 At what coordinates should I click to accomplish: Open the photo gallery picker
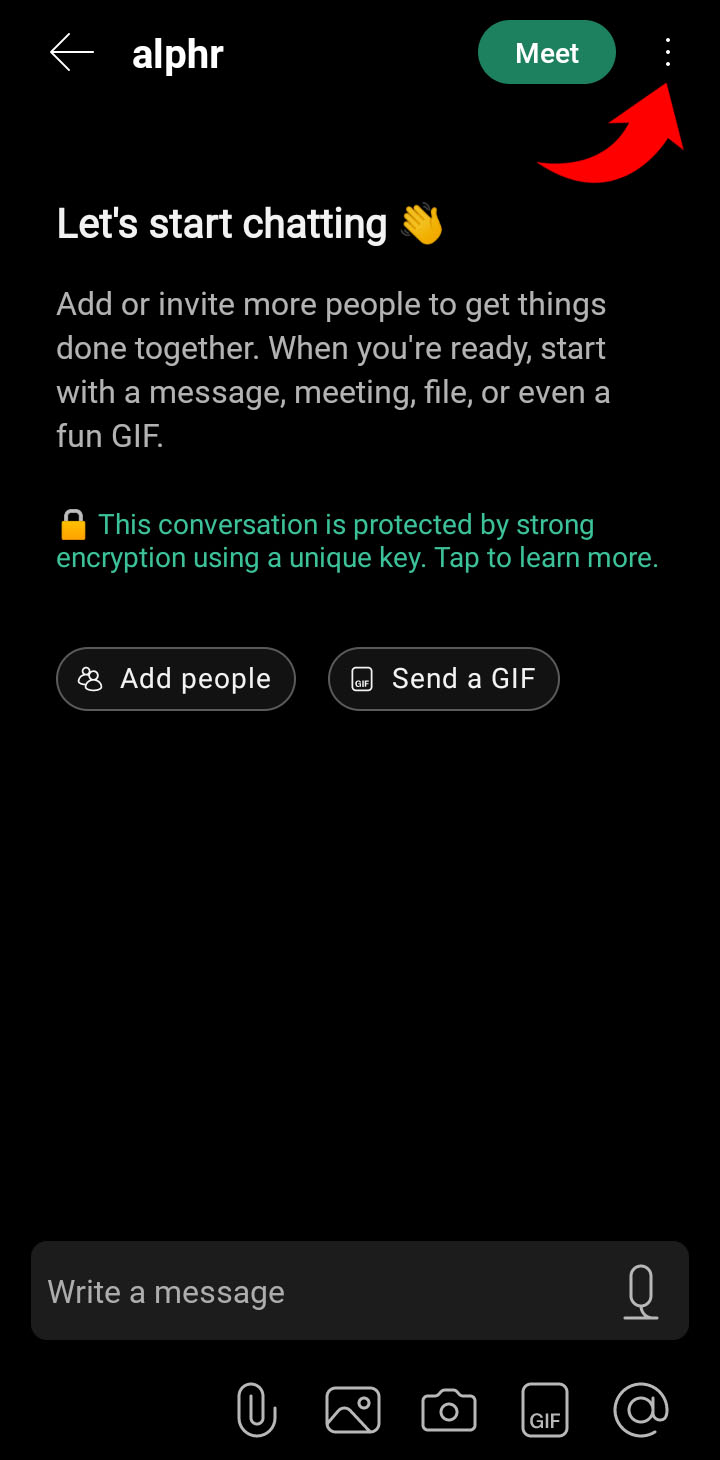[x=353, y=1410]
